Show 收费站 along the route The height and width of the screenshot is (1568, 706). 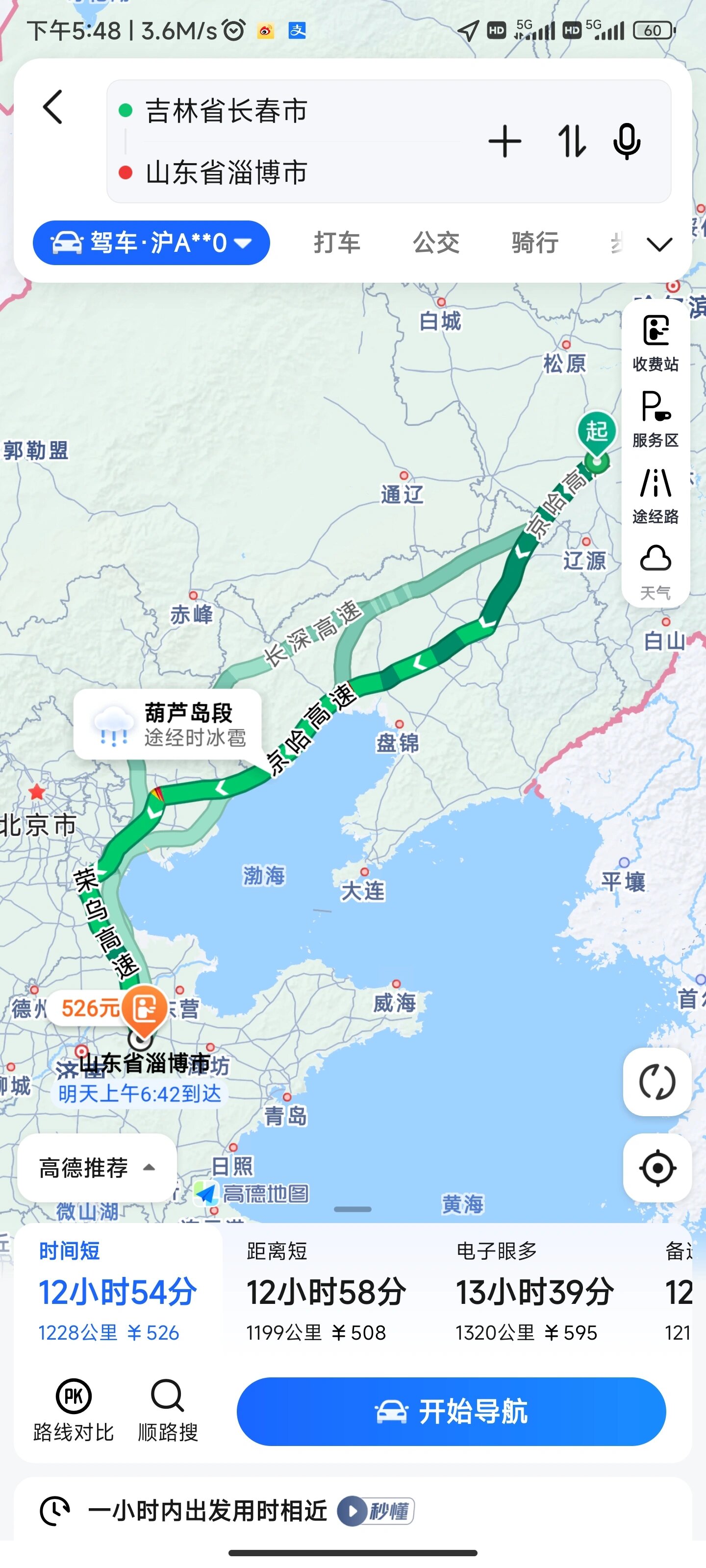click(x=656, y=343)
